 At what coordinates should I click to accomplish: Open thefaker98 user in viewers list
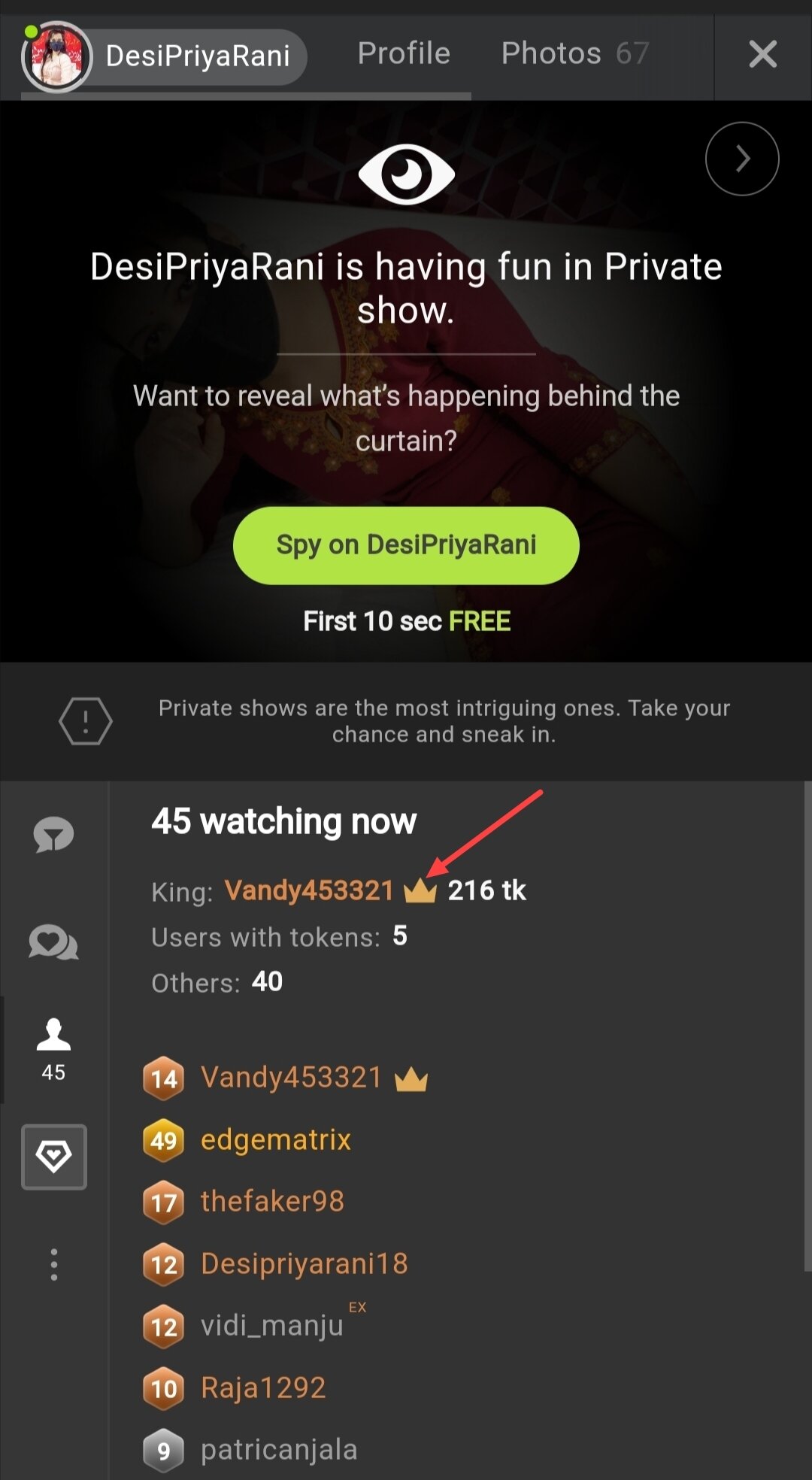(x=272, y=1202)
